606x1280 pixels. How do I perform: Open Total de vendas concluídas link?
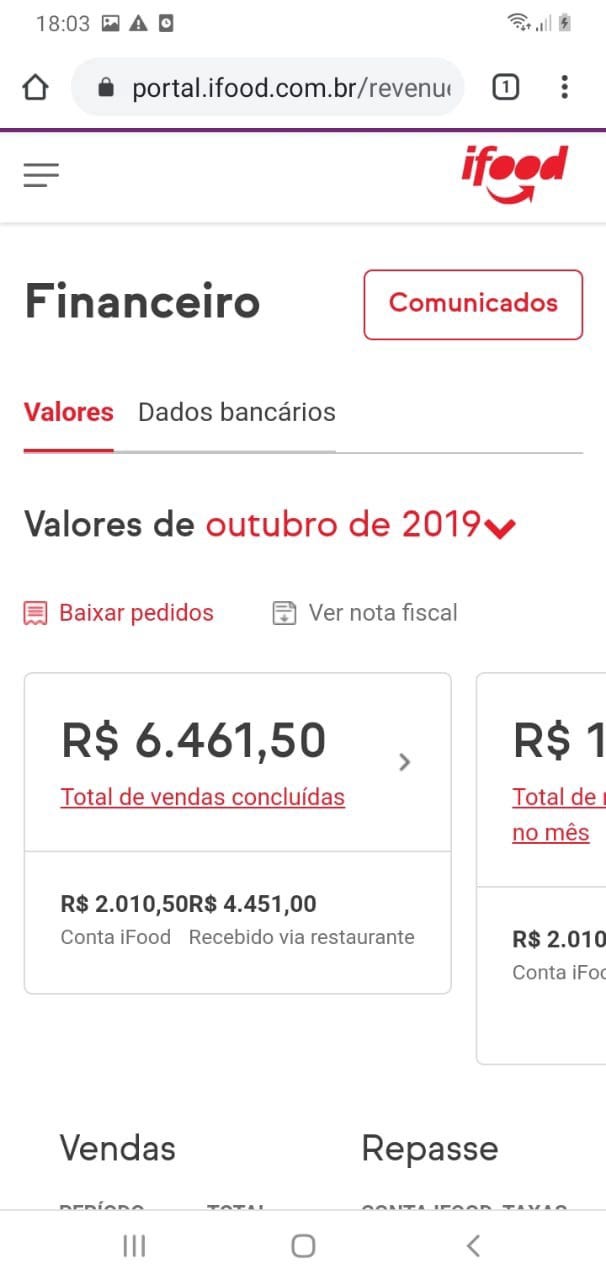tap(203, 797)
